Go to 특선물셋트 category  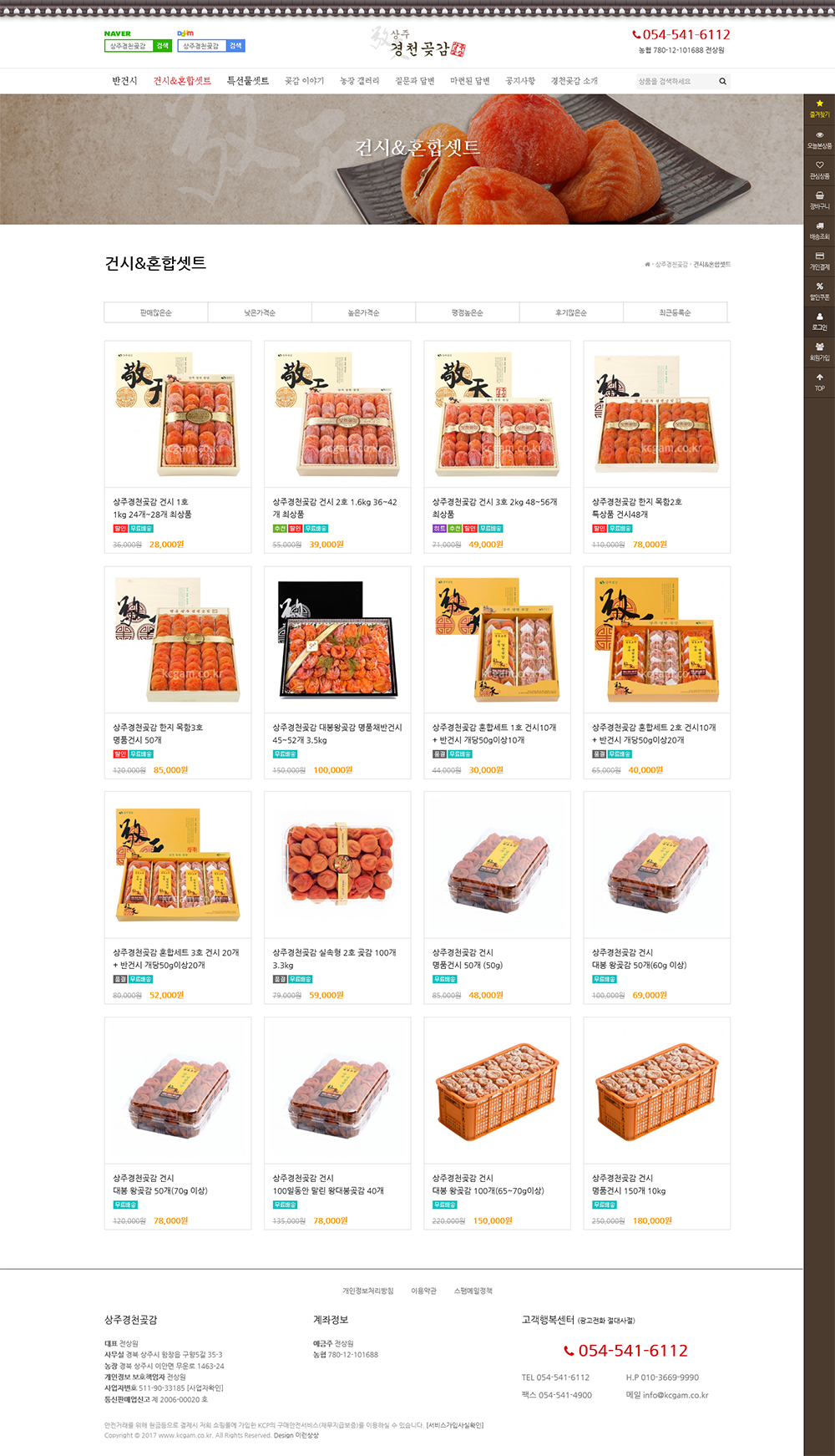click(x=248, y=81)
